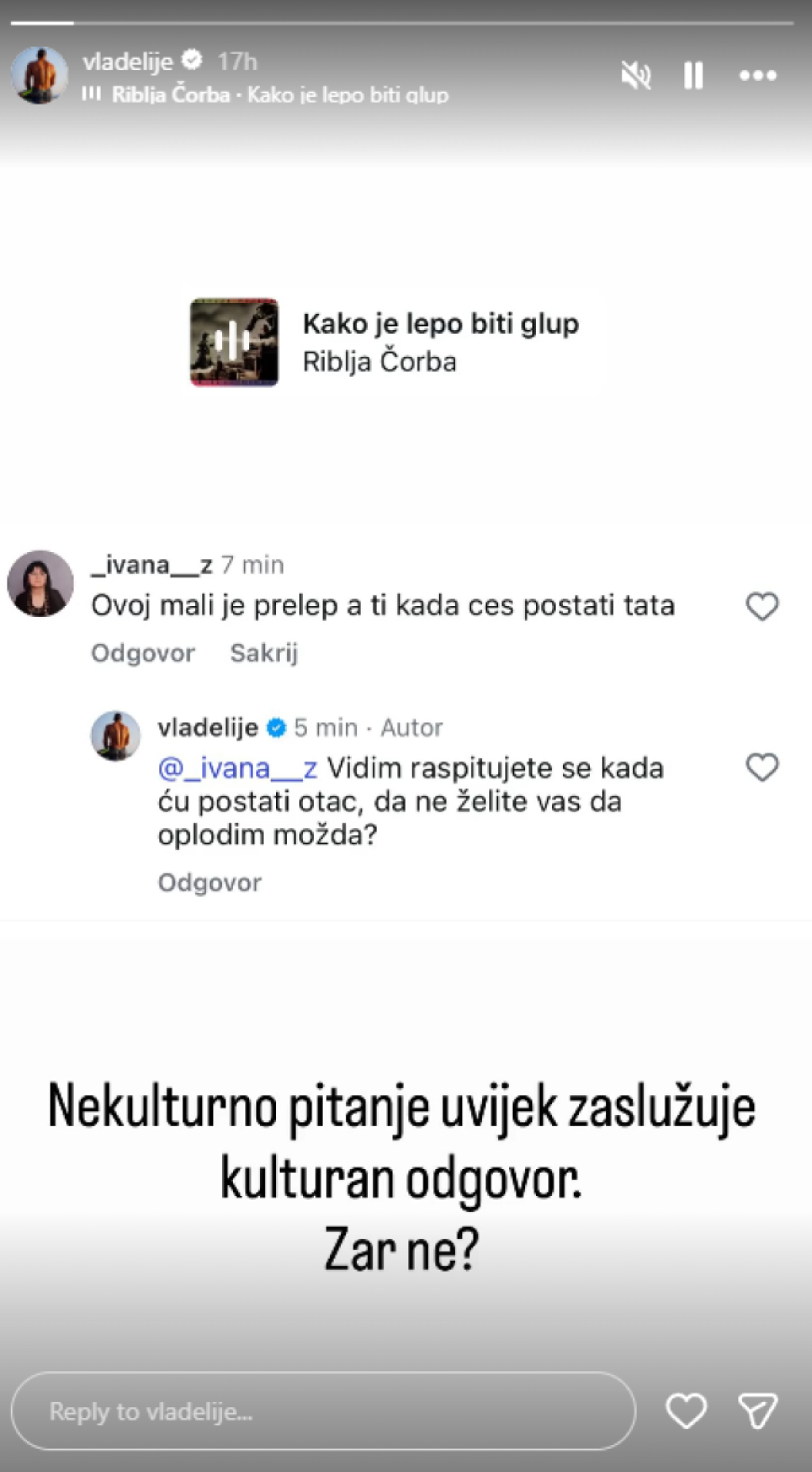Like this story with the heart icon
This screenshot has height=1472, width=812.
686,1411
